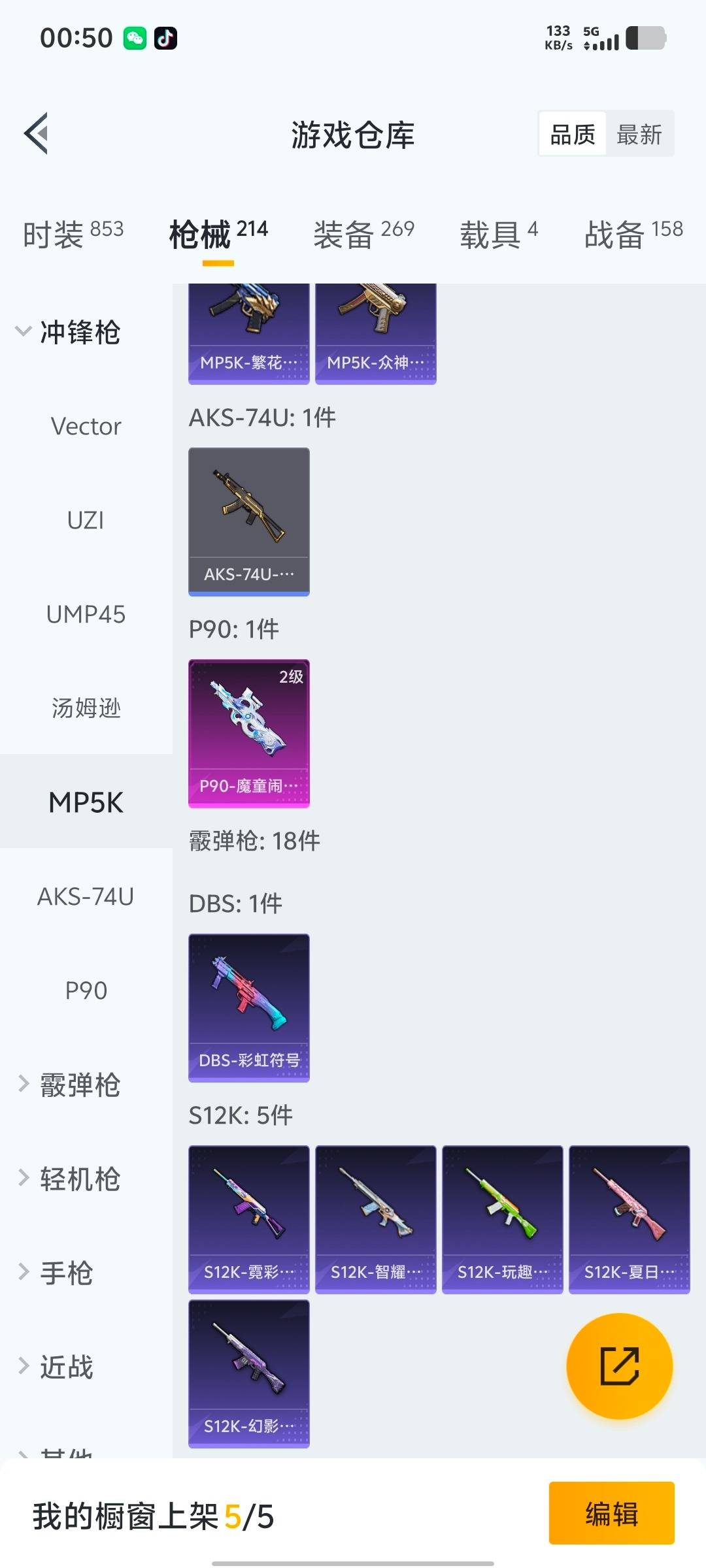
Task: Collapse the 冲锋枪 category chevron
Action: tap(24, 332)
